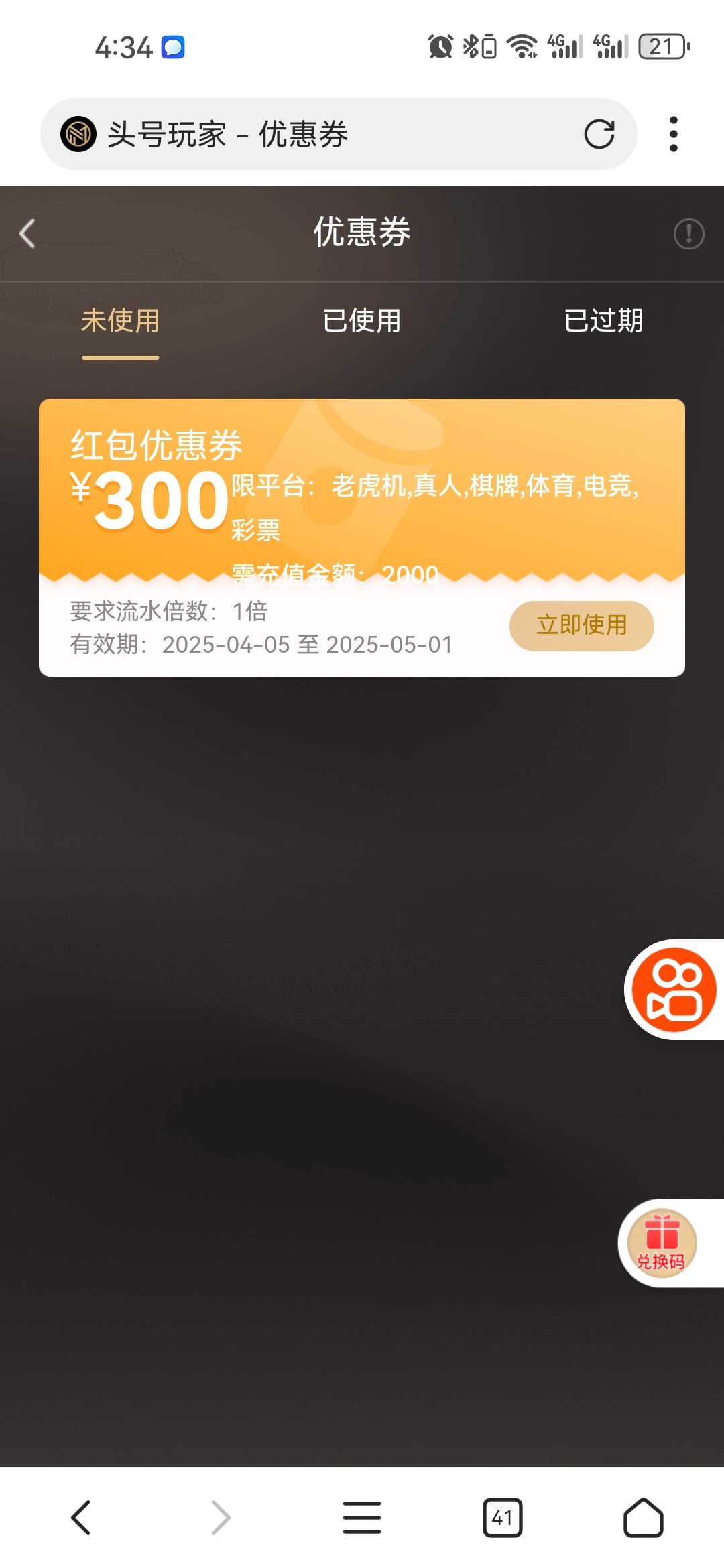Switch to the 已使用 tab
This screenshot has width=724, height=1568.
[362, 320]
